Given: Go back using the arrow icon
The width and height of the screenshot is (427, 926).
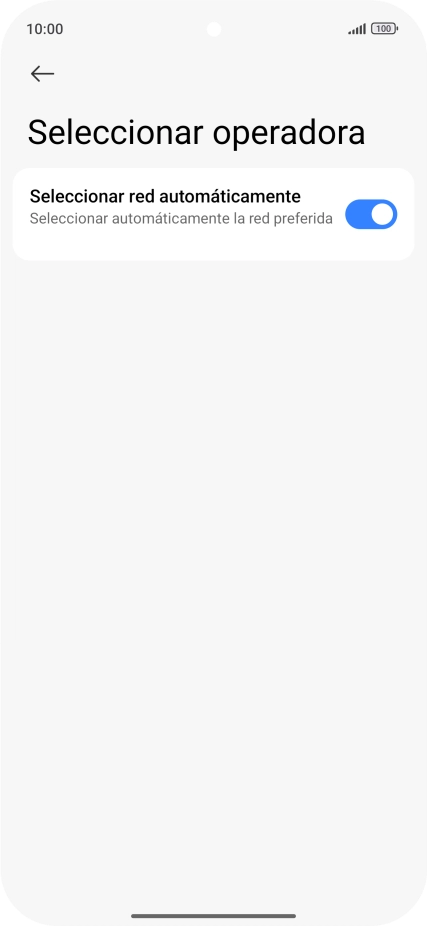Looking at the screenshot, I should 42,74.
